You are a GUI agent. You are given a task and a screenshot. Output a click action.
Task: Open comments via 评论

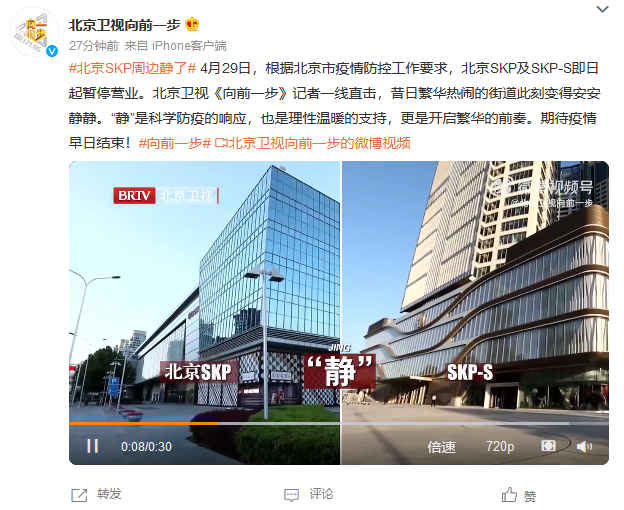coord(308,494)
